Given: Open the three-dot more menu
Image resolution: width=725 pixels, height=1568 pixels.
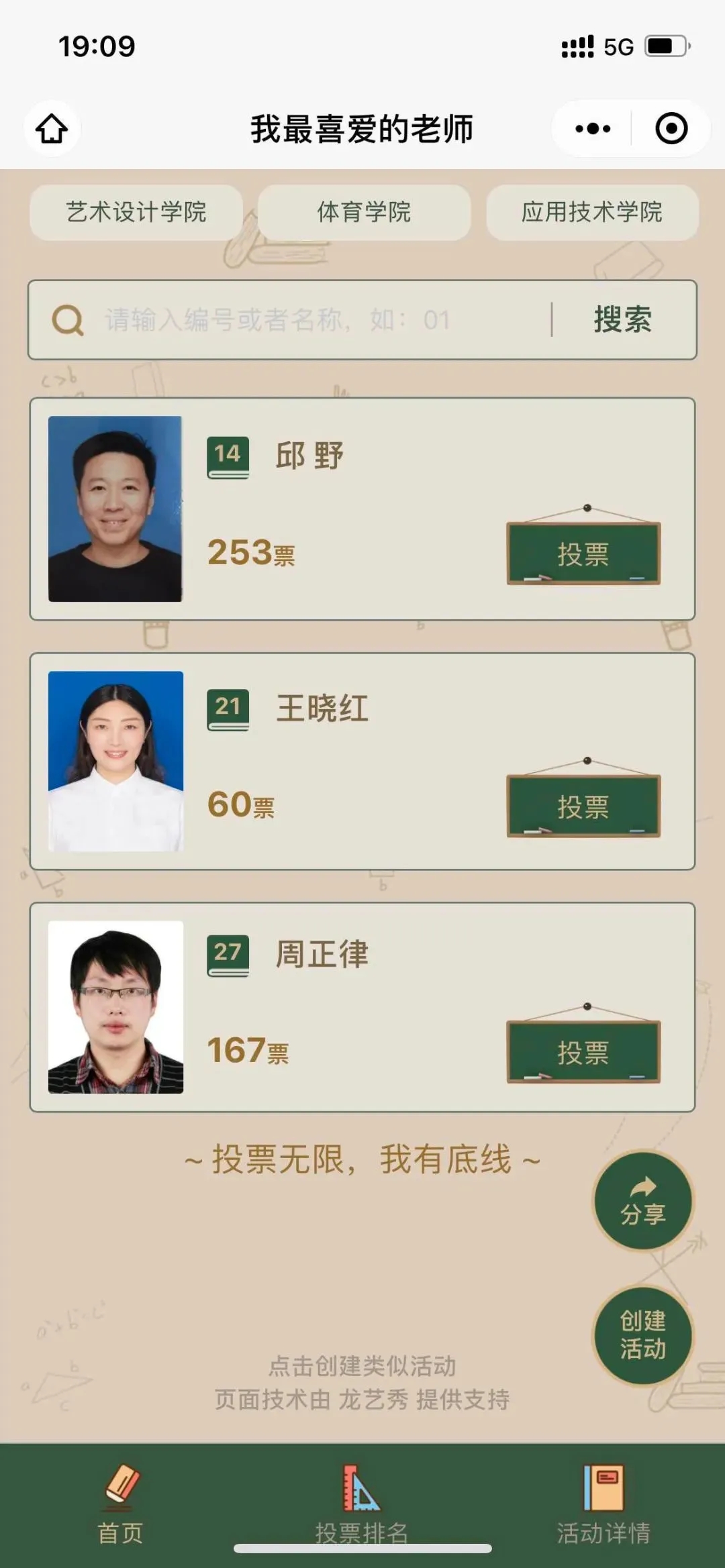Looking at the screenshot, I should click(593, 129).
